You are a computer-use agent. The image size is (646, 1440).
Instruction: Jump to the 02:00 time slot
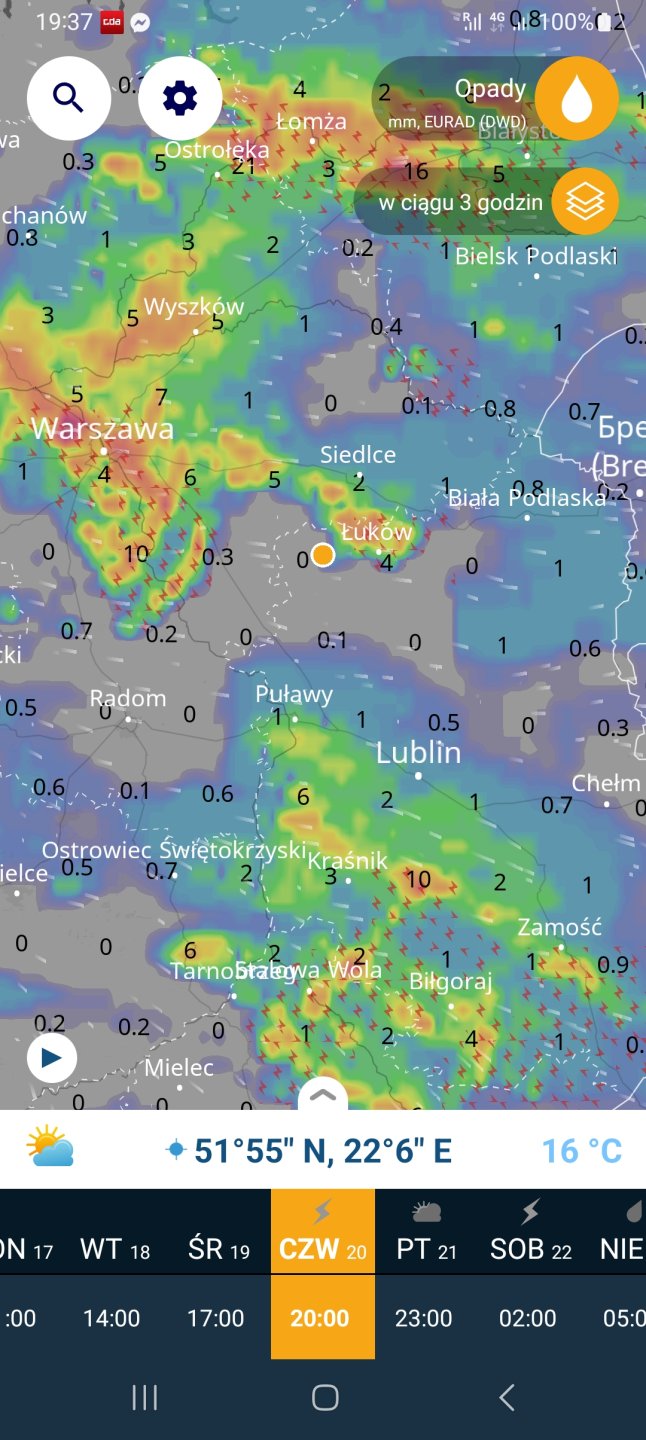point(528,1318)
